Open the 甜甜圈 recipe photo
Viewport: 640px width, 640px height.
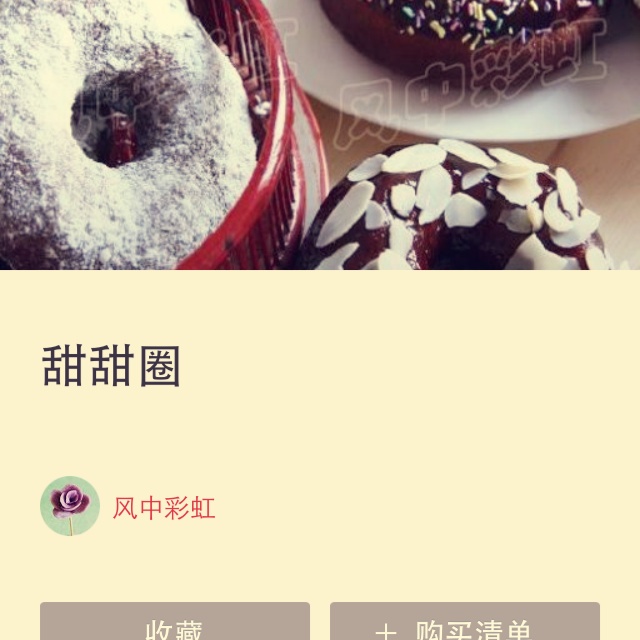(320, 135)
